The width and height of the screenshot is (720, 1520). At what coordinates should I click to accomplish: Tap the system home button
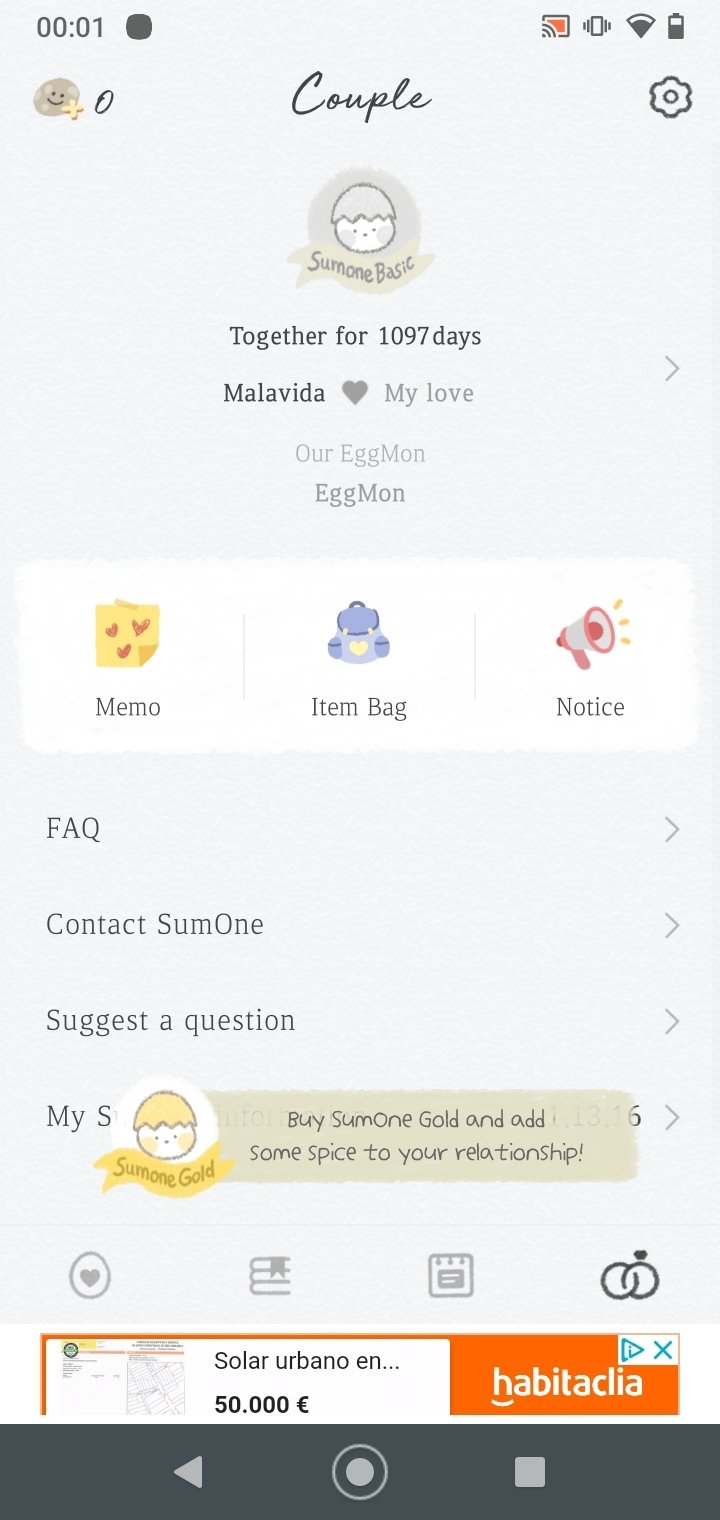coord(360,1472)
